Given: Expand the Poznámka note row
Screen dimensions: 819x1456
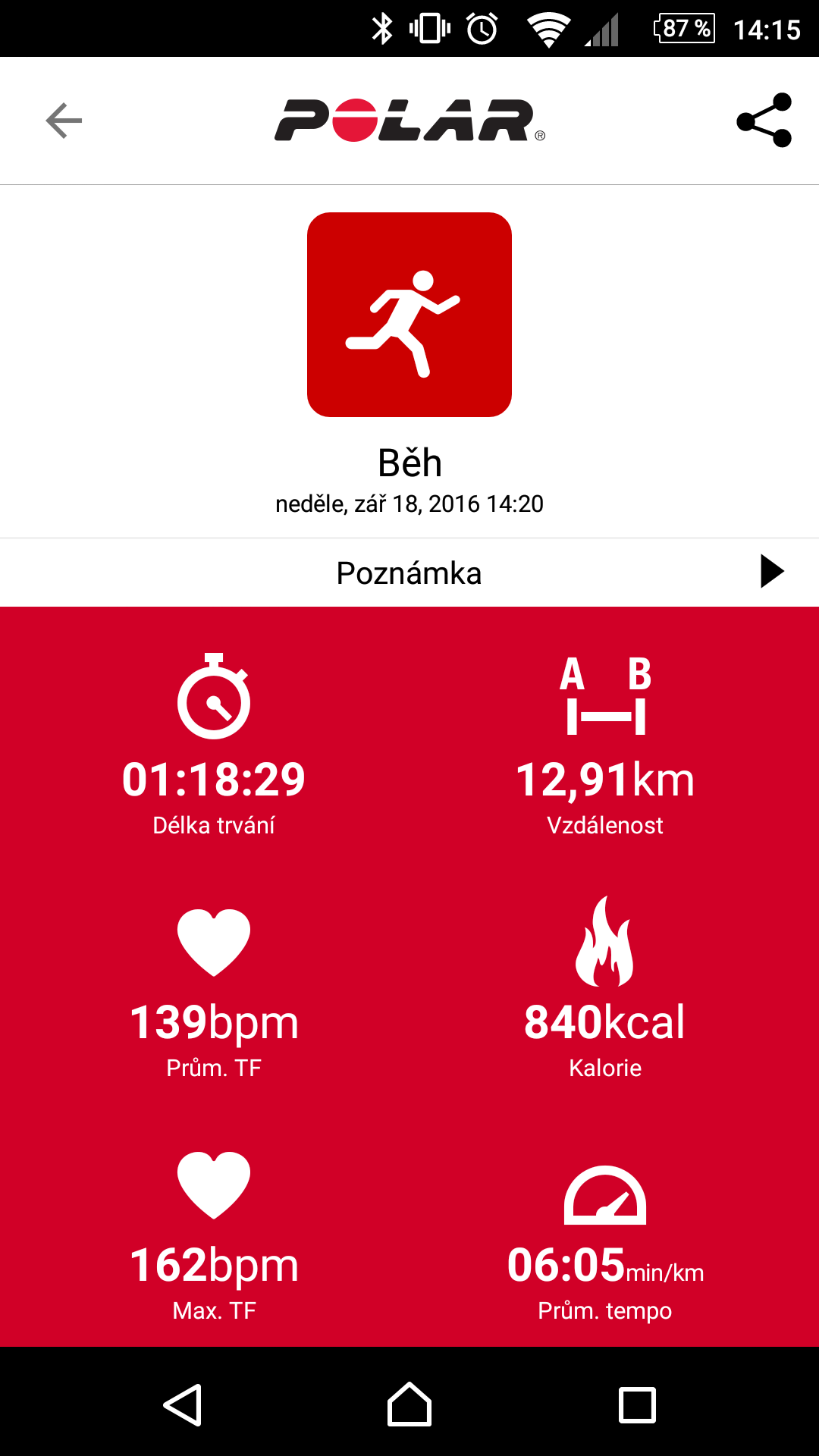Looking at the screenshot, I should pos(409,573).
